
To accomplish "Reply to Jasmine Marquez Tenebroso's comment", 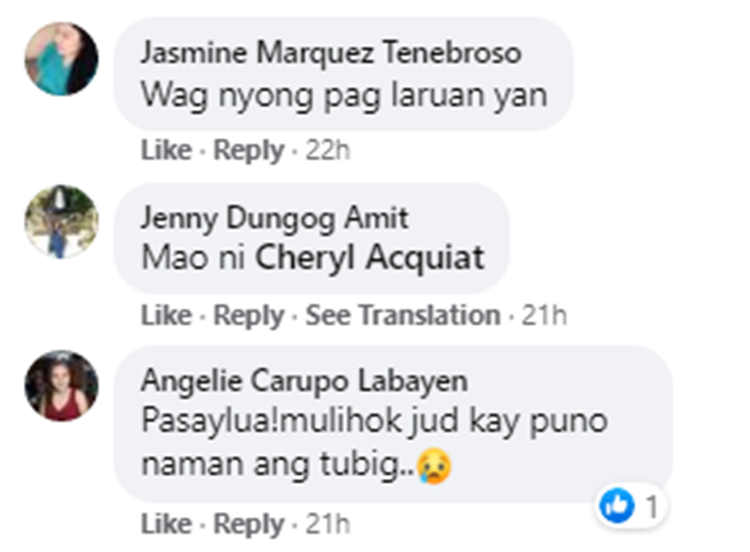I will [248, 151].
